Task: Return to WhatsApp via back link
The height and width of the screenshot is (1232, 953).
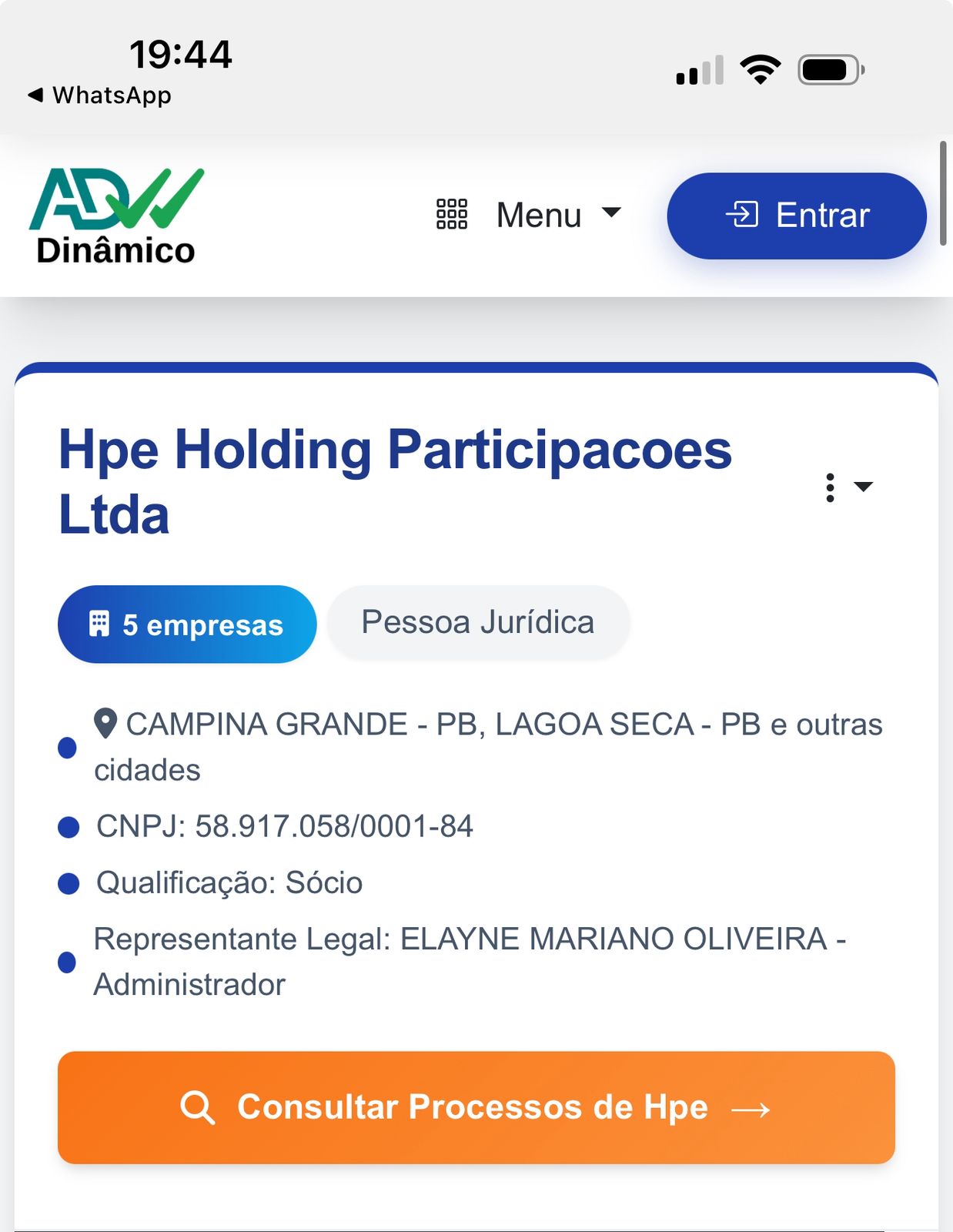Action: (x=100, y=95)
